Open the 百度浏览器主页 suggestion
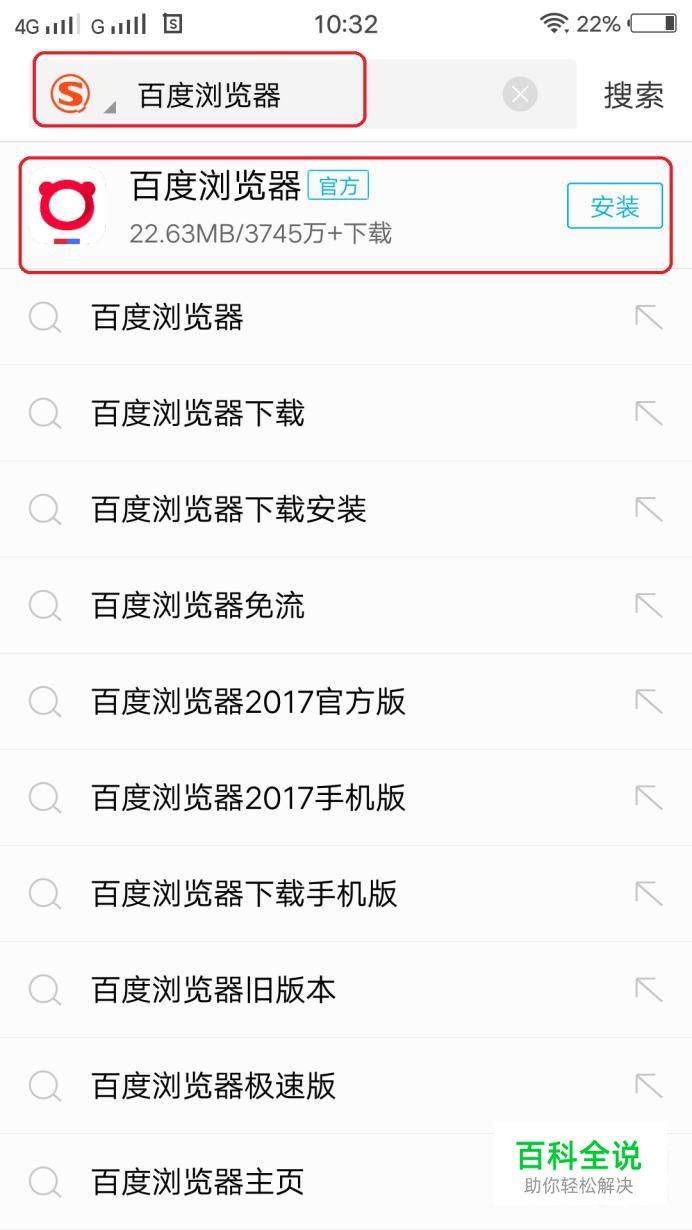Viewport: 692px width, 1230px height. 198,1182
